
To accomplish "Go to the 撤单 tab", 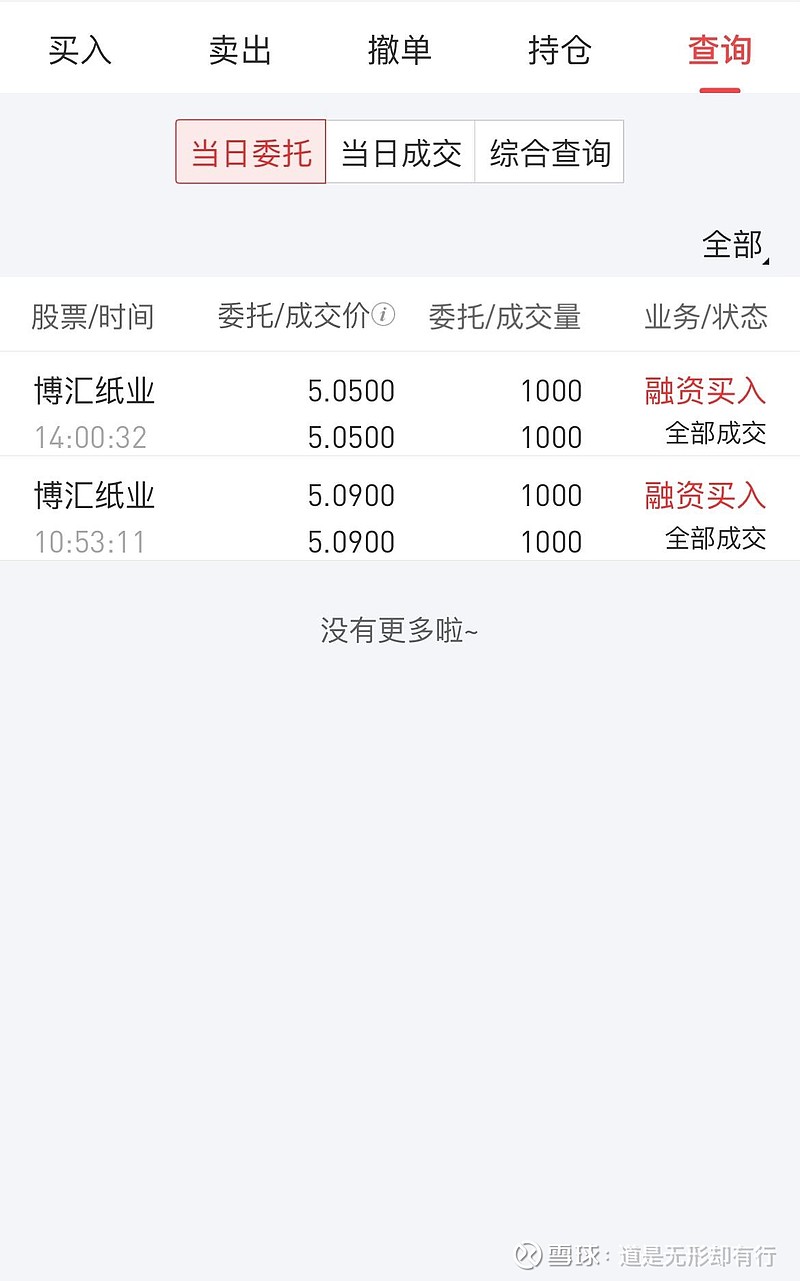I will pyautogui.click(x=400, y=50).
